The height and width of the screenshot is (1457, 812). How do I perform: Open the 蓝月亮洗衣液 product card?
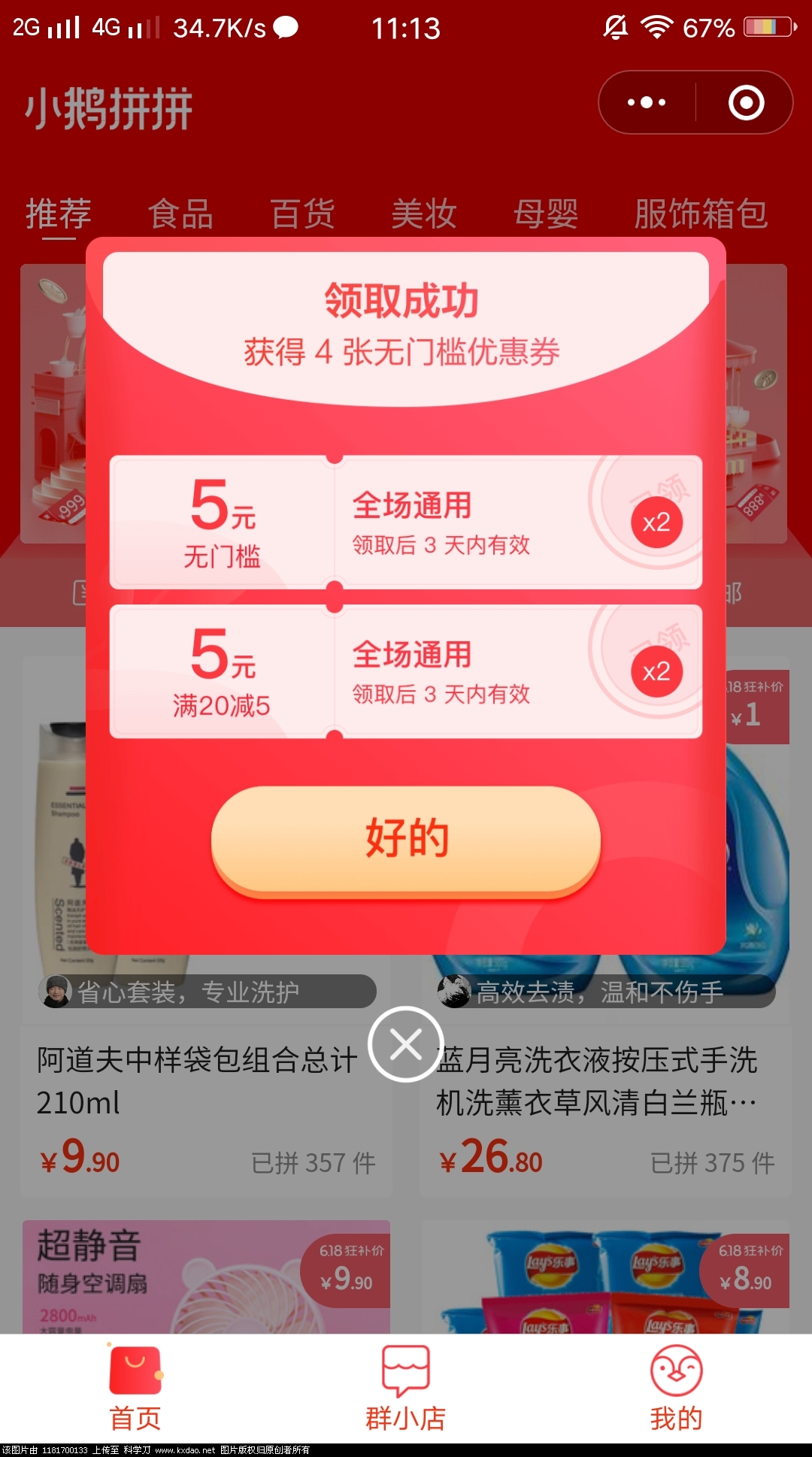point(601,1083)
